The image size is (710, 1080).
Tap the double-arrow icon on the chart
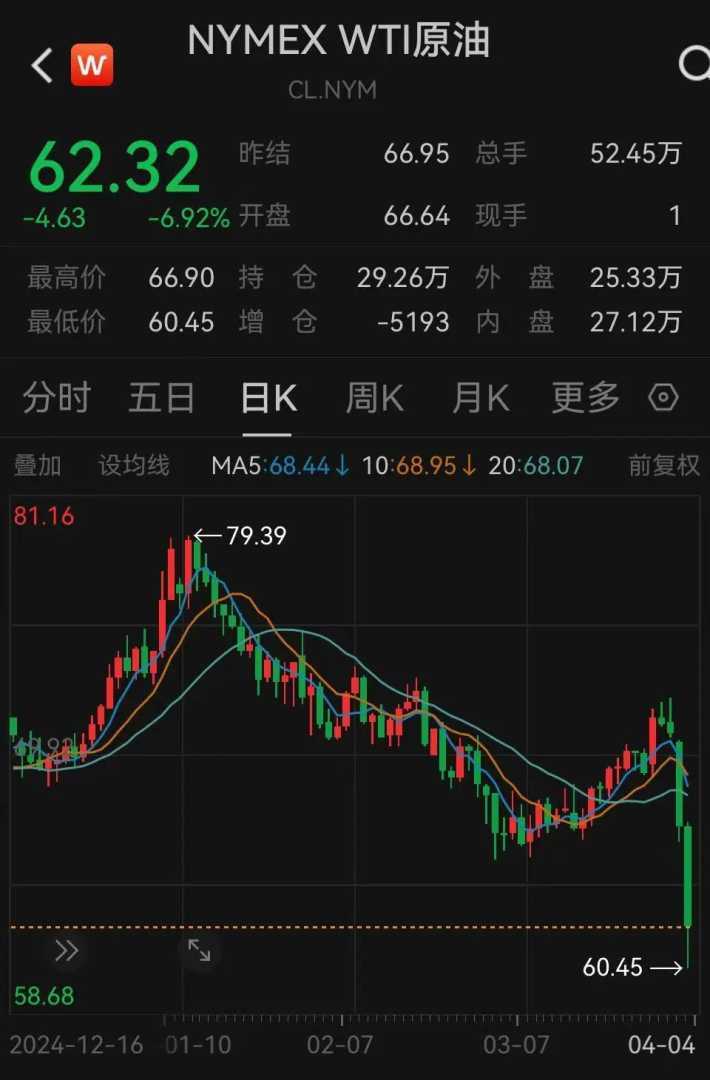[x=66, y=951]
